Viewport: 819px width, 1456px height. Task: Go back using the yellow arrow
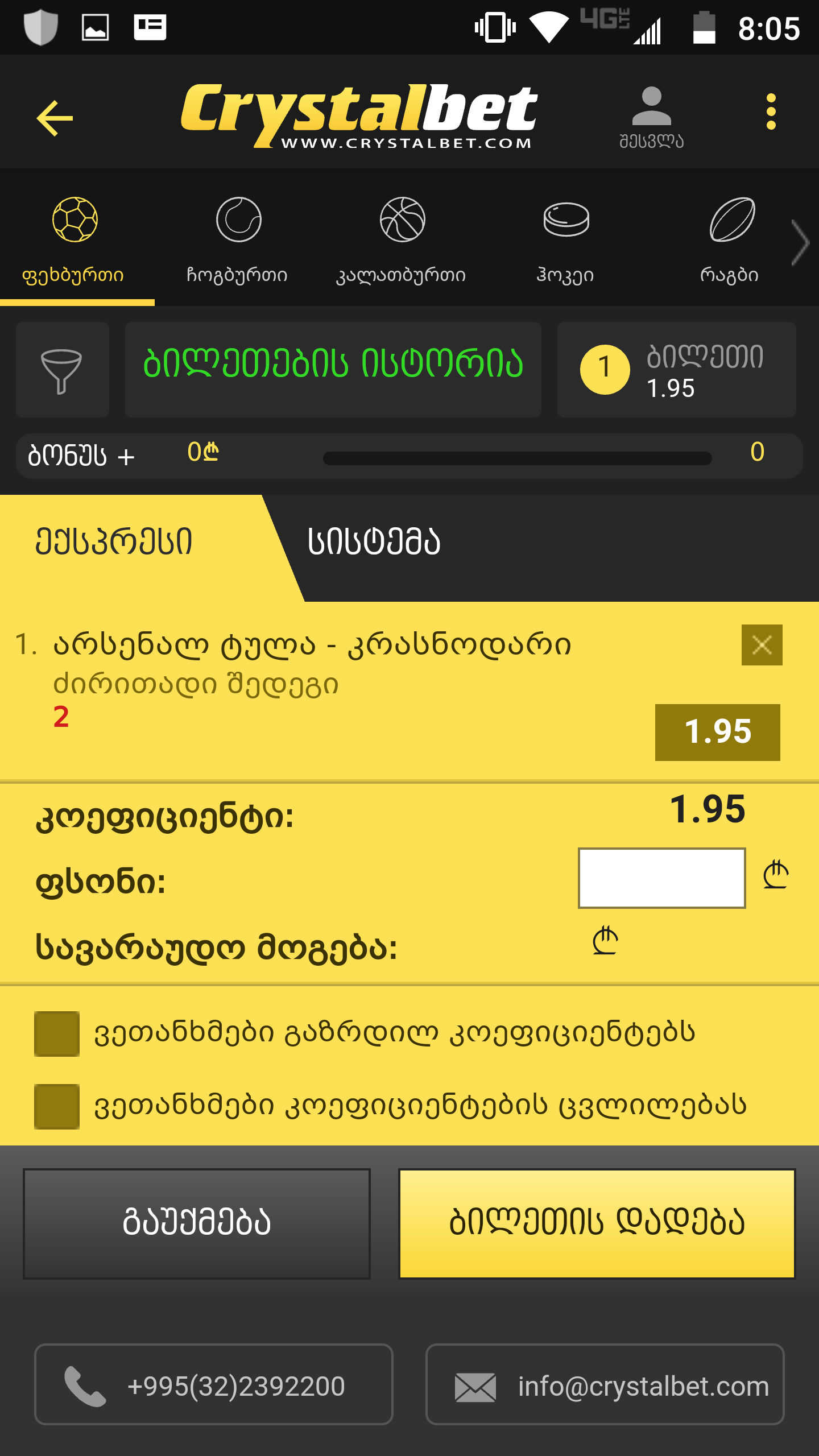tap(55, 118)
